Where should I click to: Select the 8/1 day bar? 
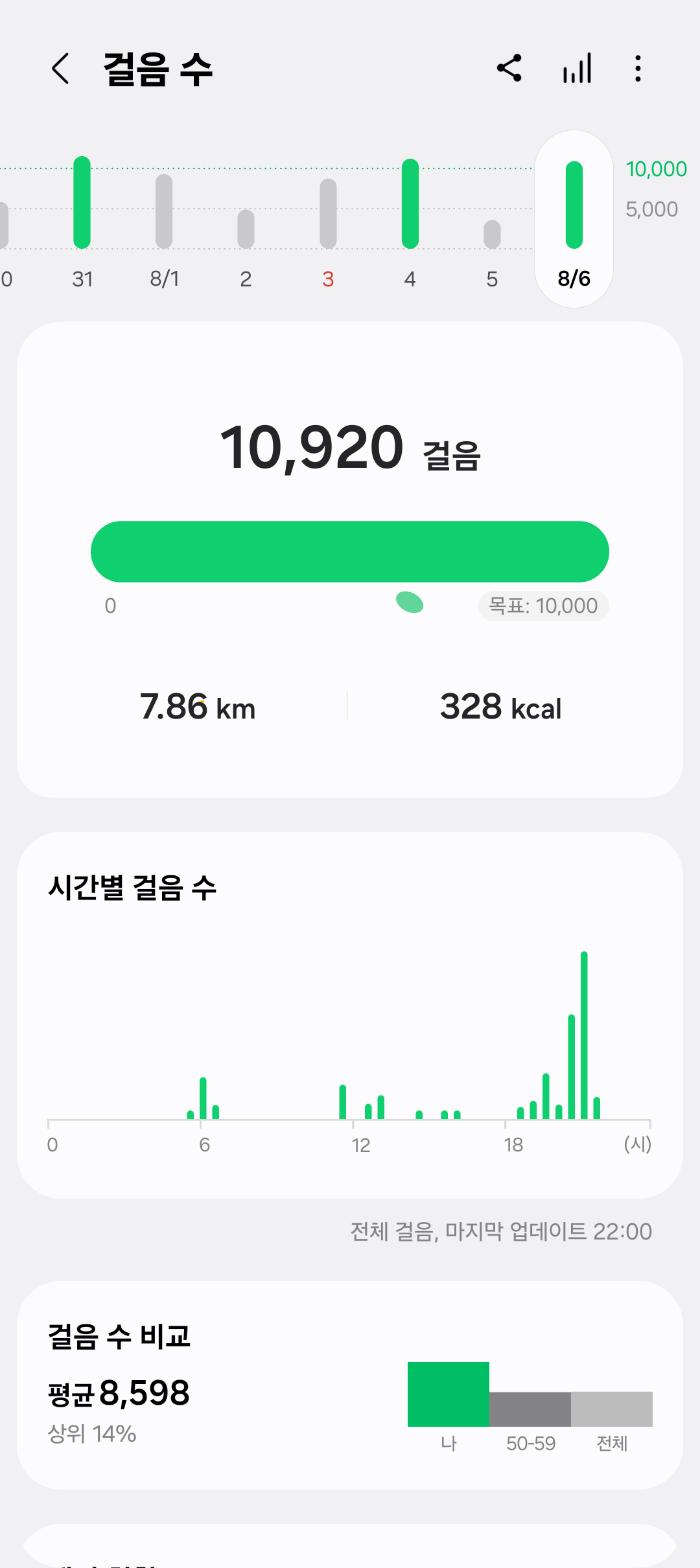164,220
